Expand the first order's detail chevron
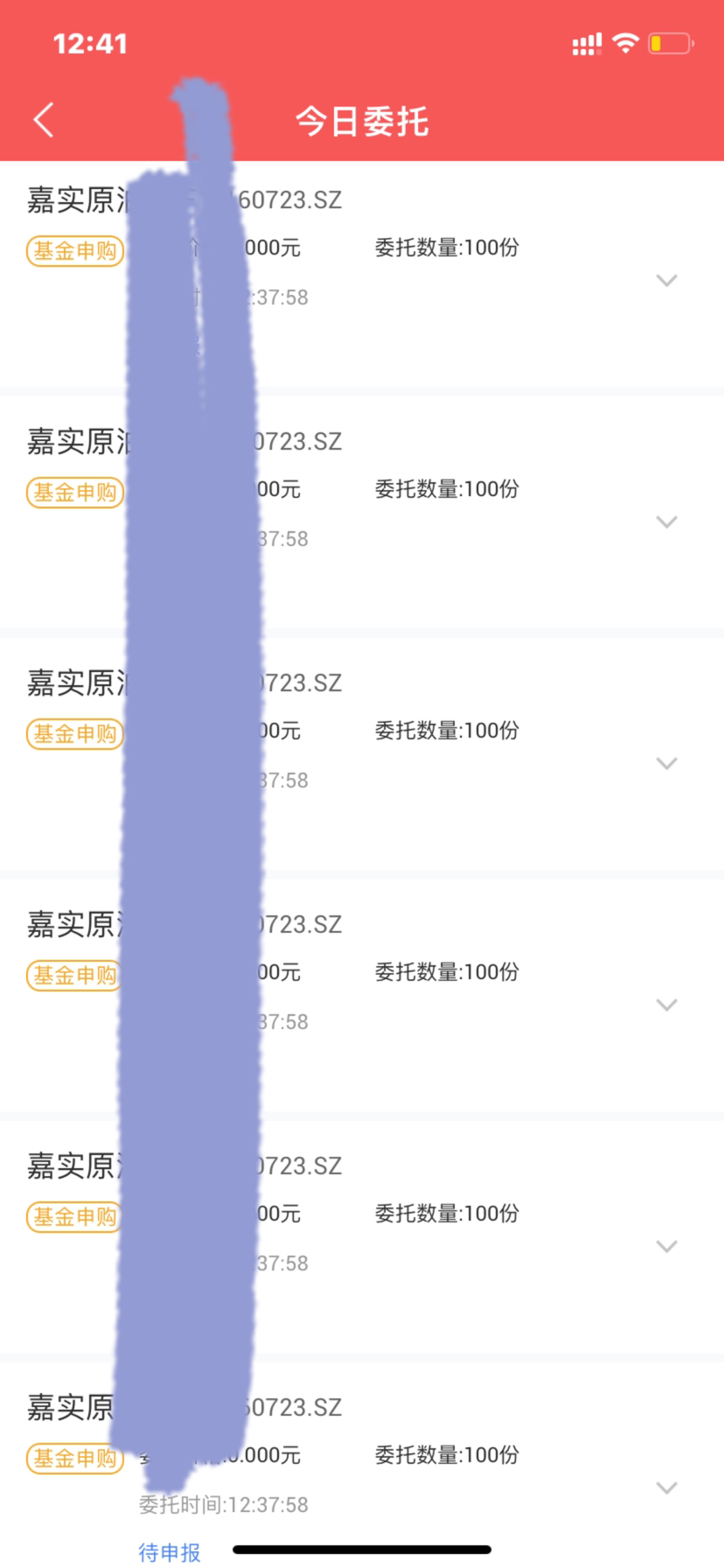 coord(667,281)
